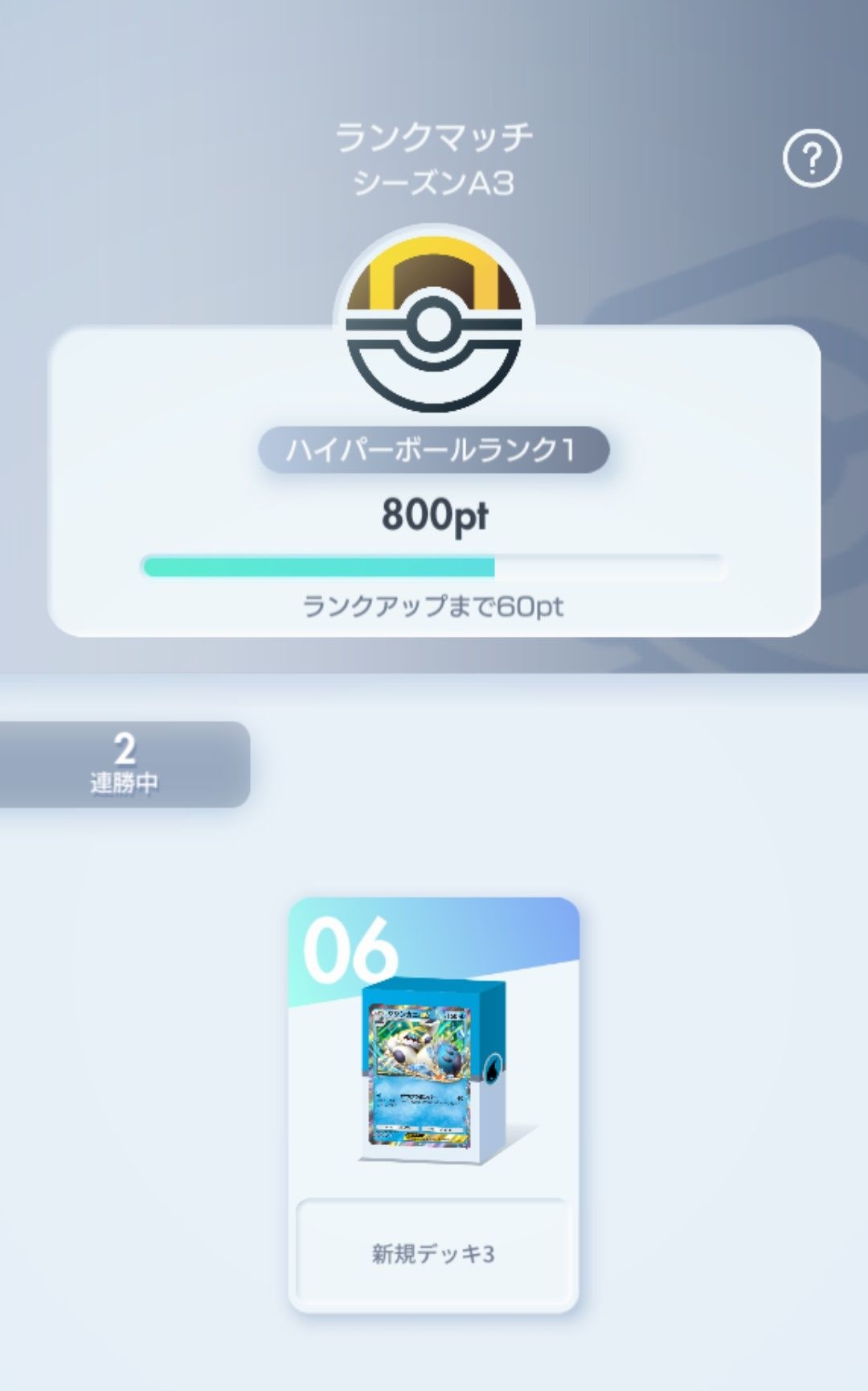The width and height of the screenshot is (868, 1391).
Task: Open the help question mark icon
Action: coord(812,158)
